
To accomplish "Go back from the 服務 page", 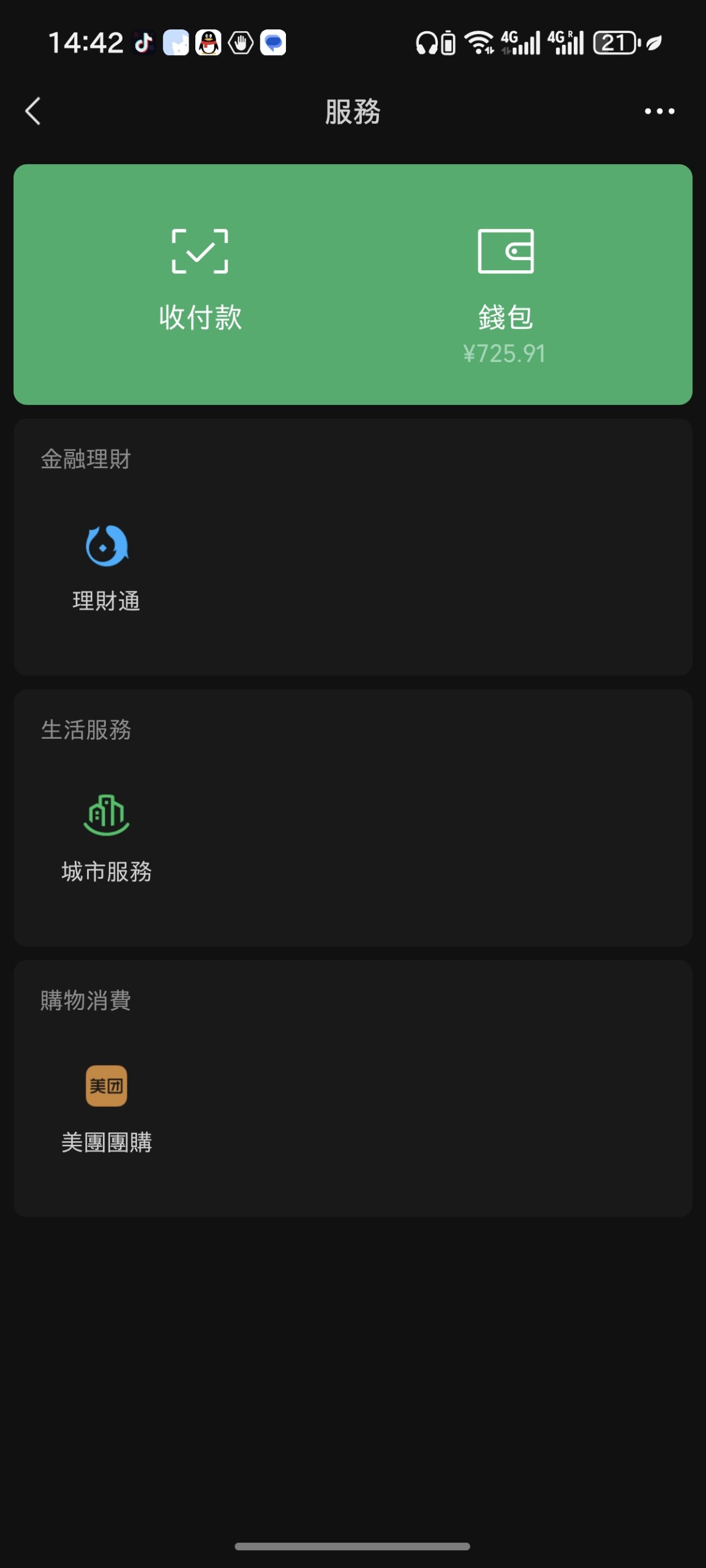I will tap(33, 111).
